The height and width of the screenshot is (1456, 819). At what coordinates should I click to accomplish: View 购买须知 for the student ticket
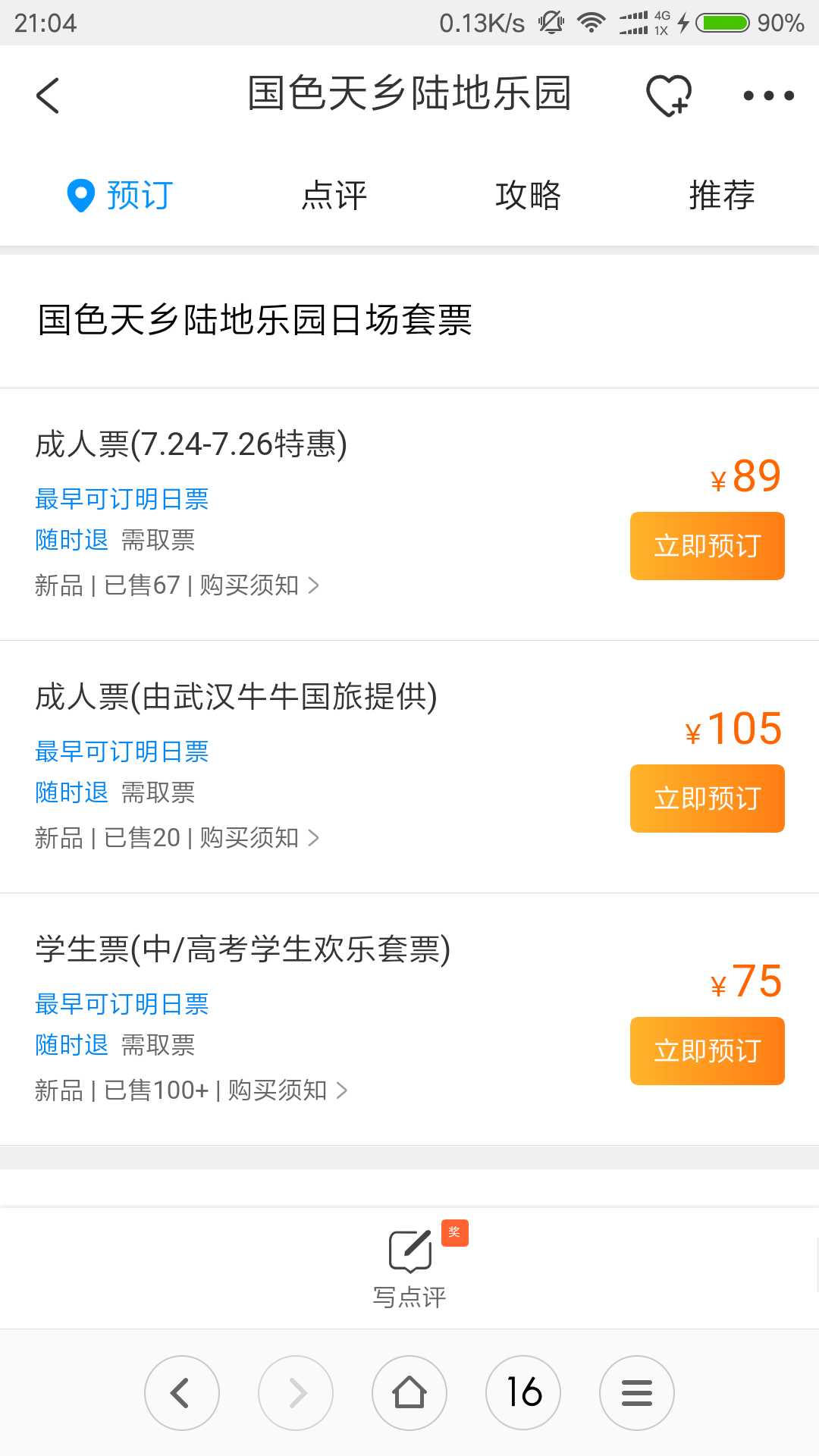point(287,1090)
